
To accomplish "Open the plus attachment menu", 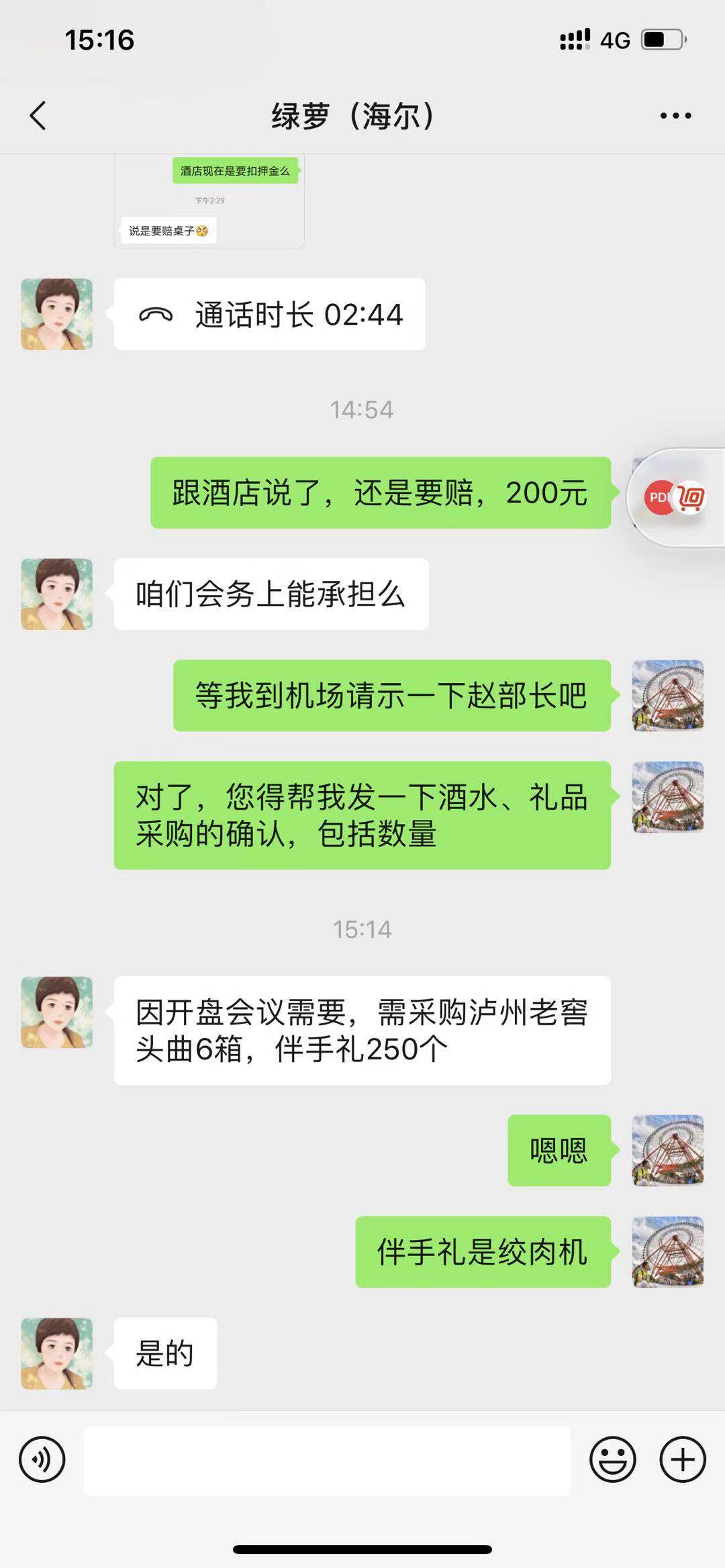I will coord(683,1459).
